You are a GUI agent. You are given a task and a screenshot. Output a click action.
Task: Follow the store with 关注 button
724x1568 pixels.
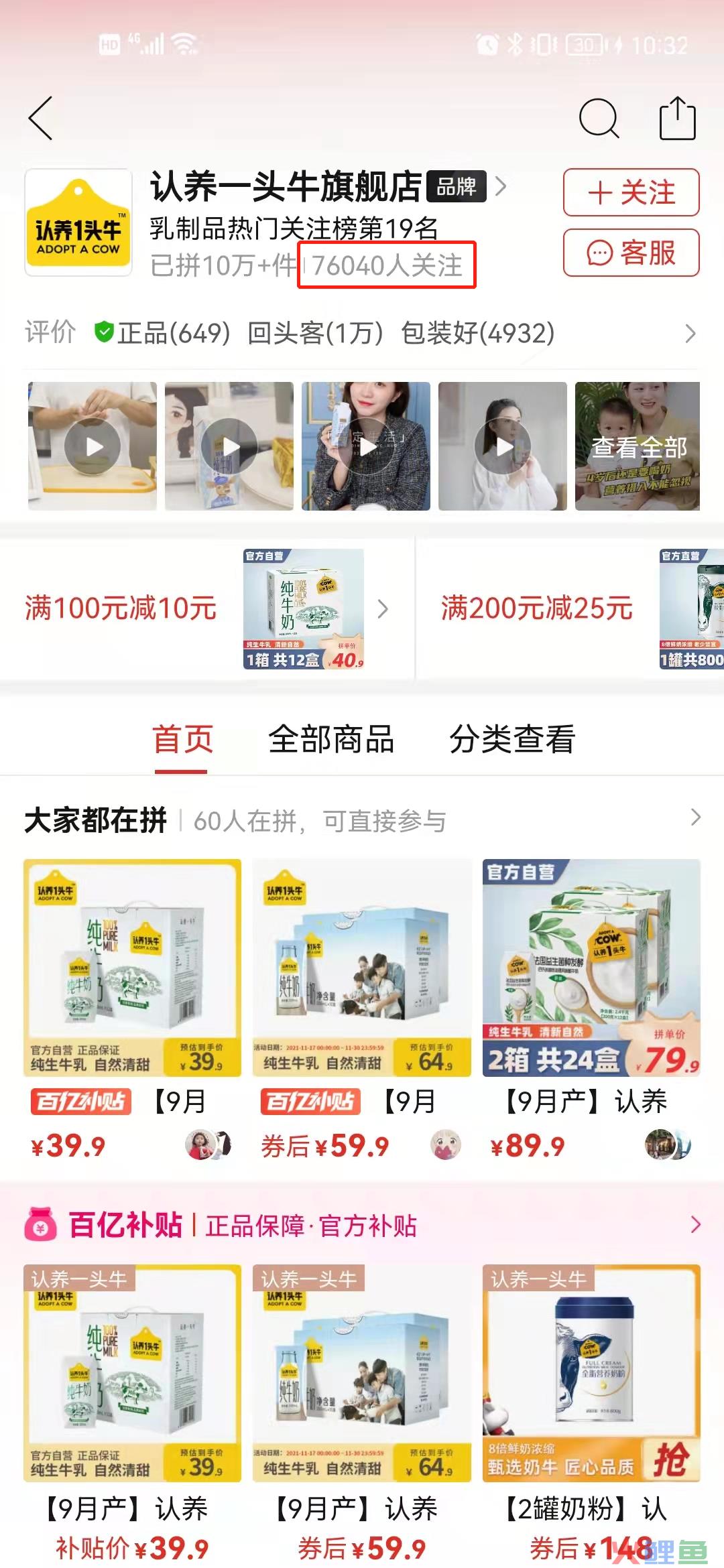point(631,193)
